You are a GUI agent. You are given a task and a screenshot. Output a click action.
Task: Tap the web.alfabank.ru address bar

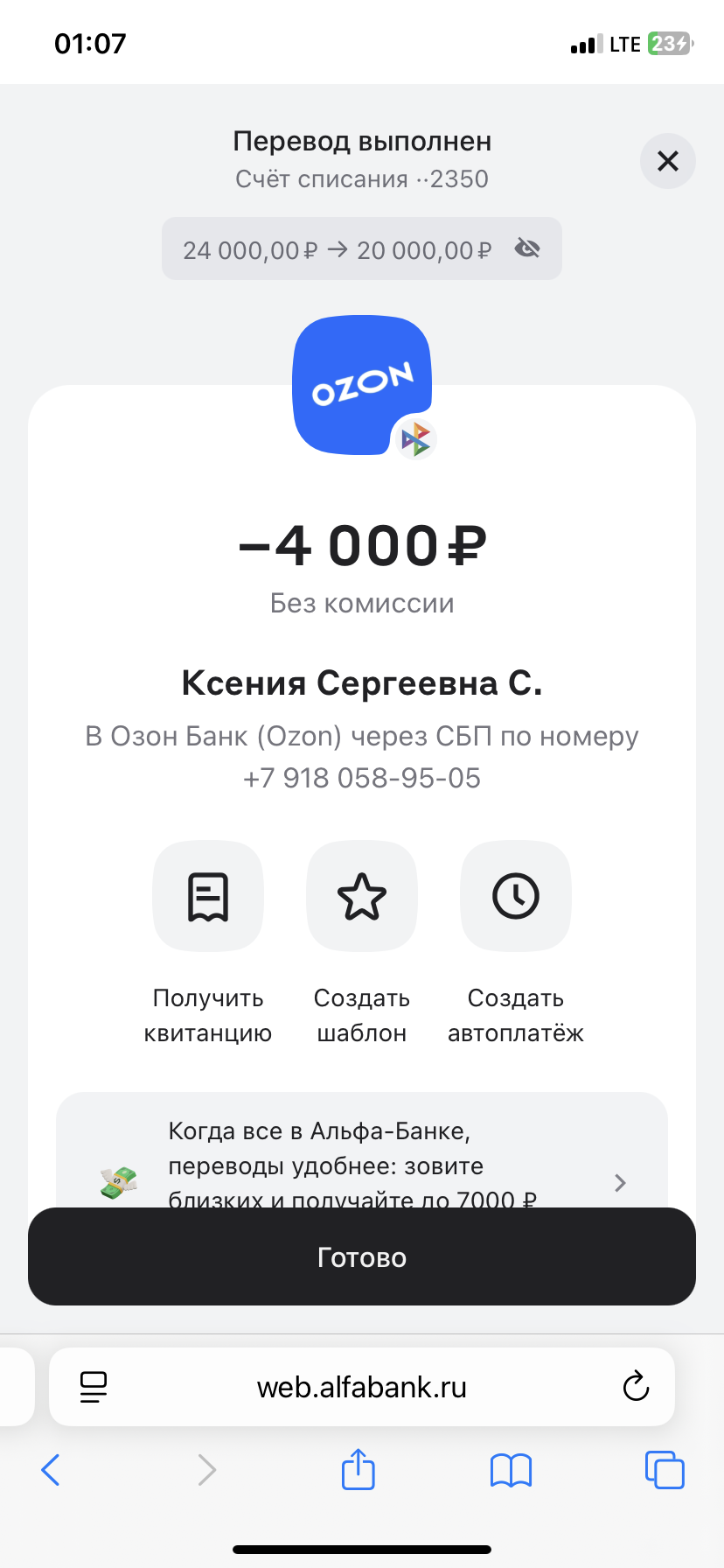pos(362,1387)
